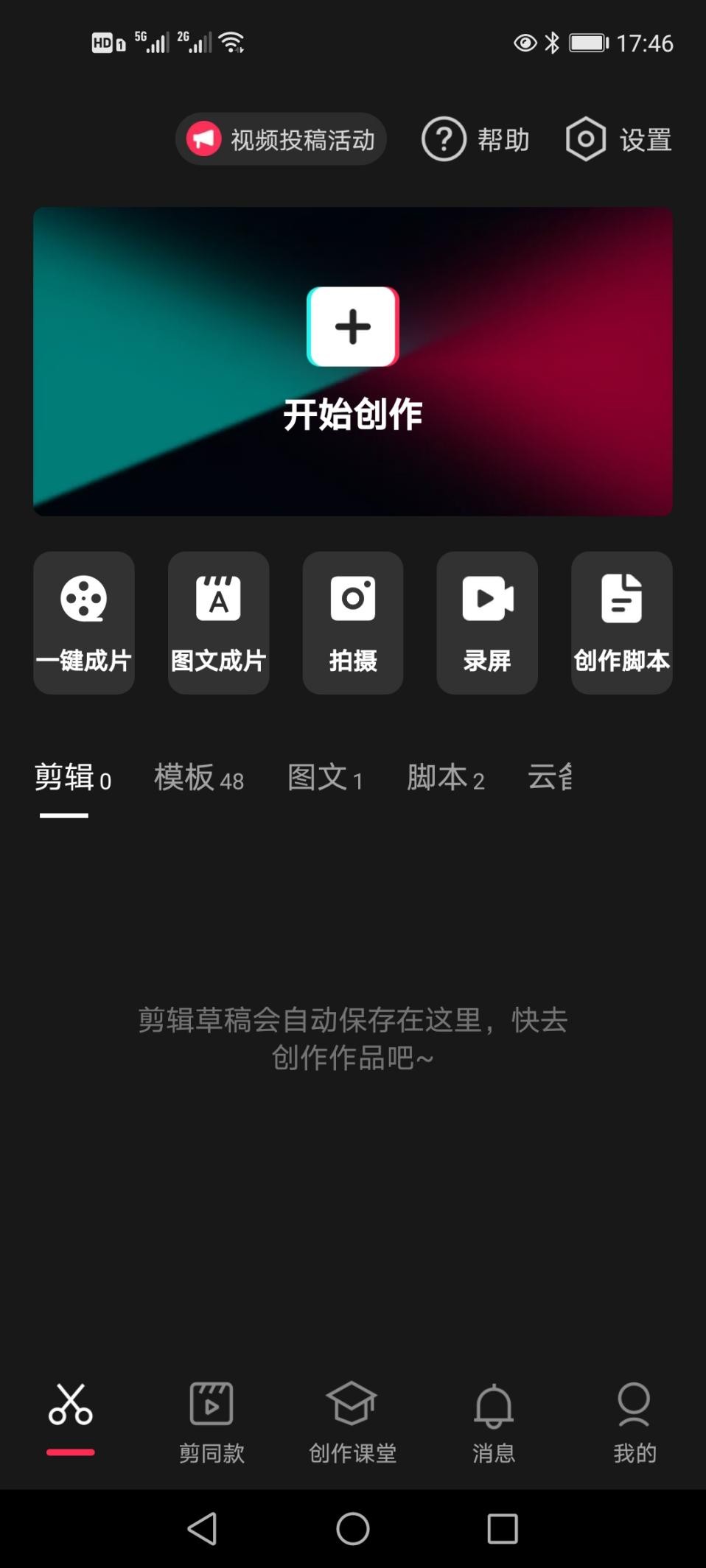Open 创作课堂 in bottom navigation
This screenshot has height=1568, width=706.
(x=352, y=1423)
